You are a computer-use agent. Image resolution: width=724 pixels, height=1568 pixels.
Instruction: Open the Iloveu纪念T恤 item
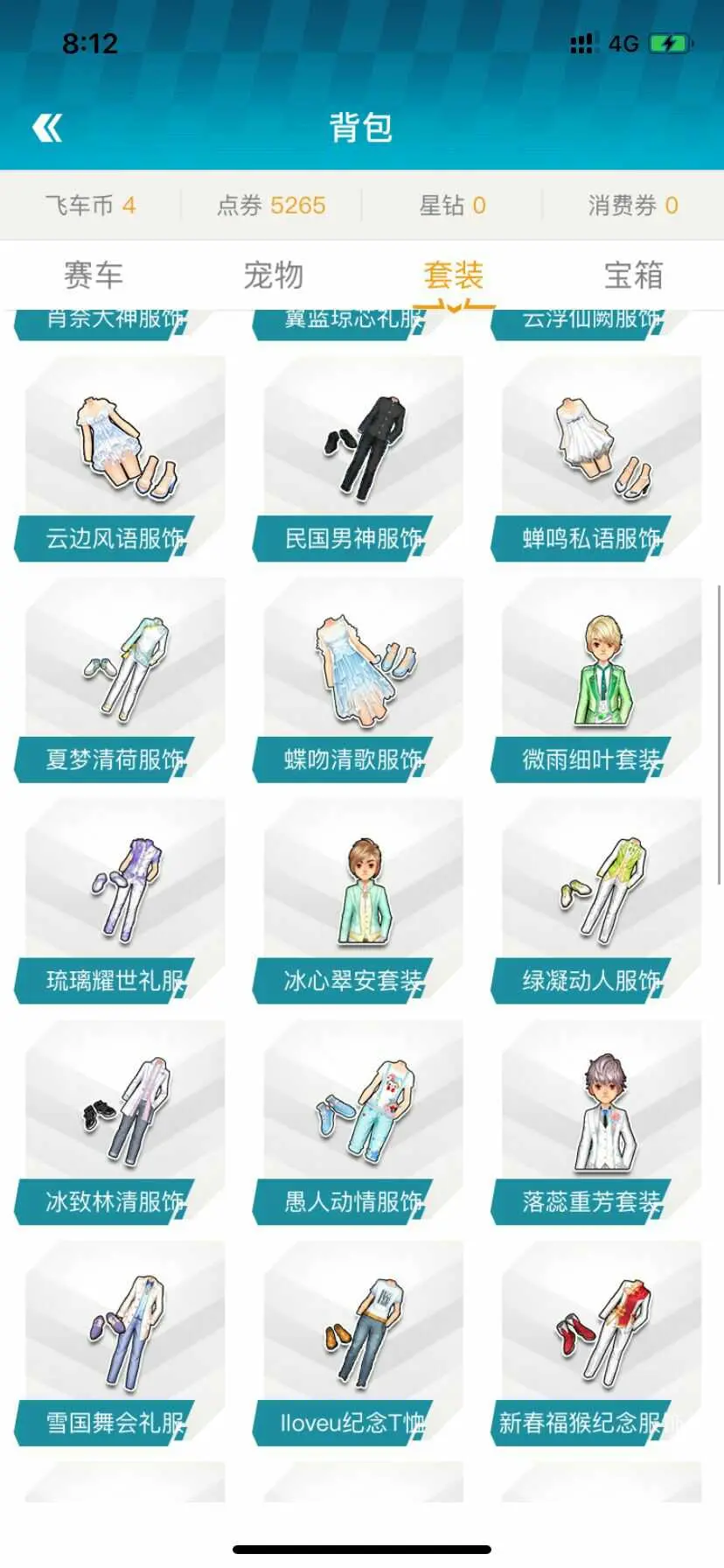point(359,1344)
